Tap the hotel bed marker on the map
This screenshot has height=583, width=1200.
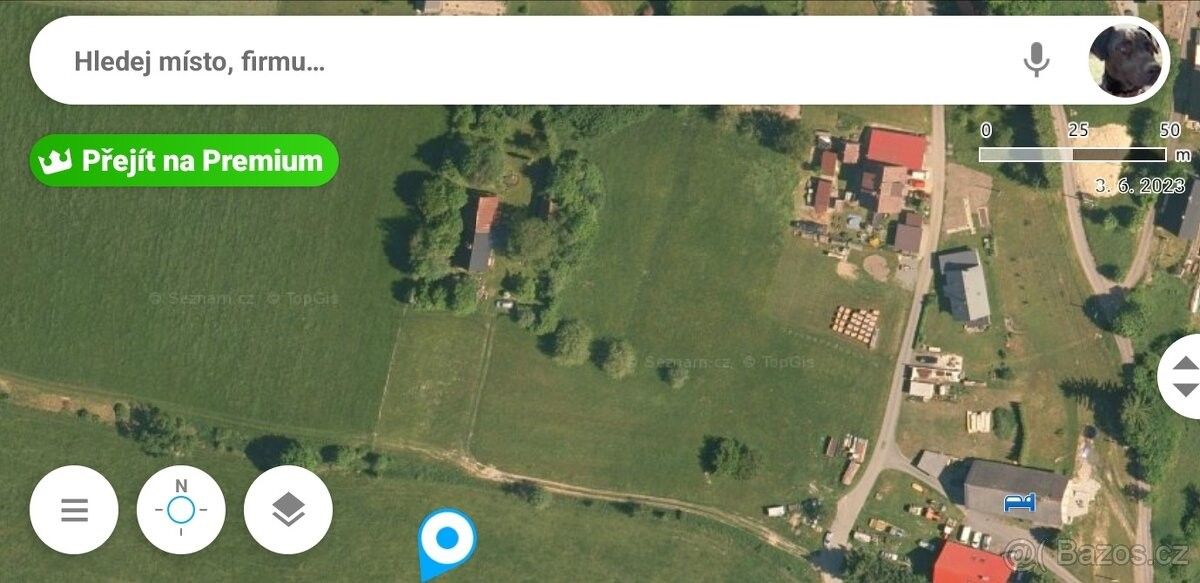(x=1020, y=502)
